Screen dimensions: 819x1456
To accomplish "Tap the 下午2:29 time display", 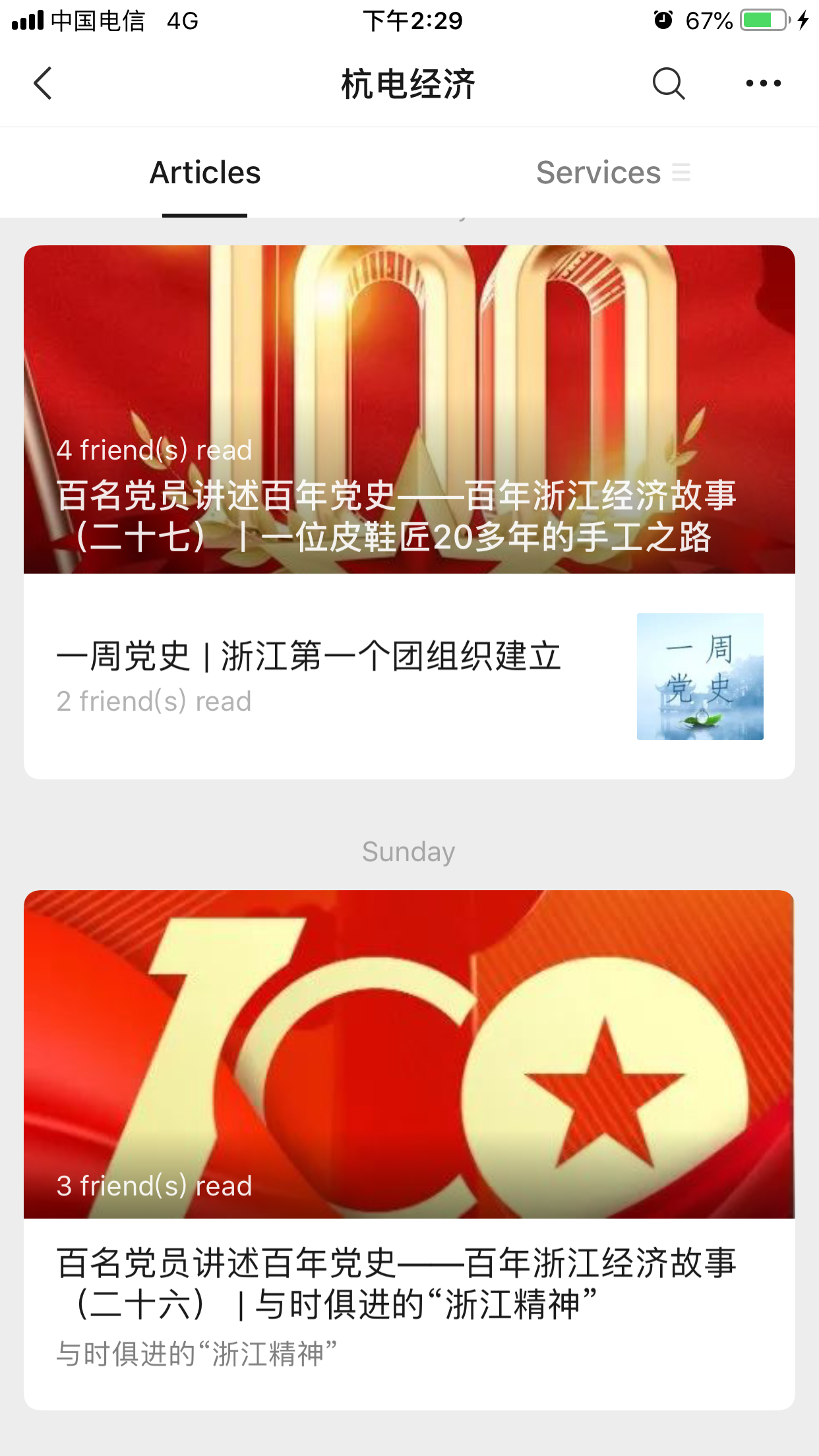I will (413, 20).
